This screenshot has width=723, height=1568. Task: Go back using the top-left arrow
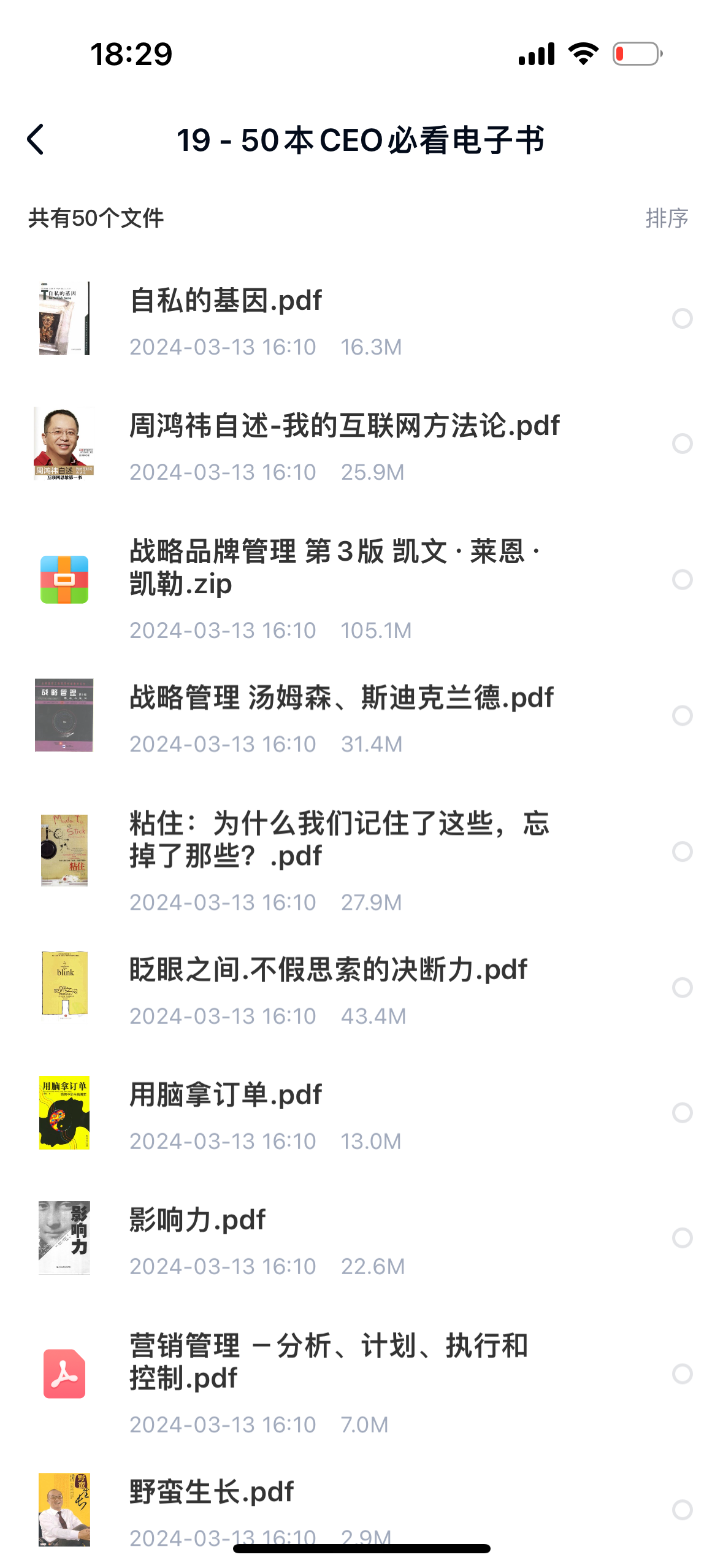pos(36,140)
